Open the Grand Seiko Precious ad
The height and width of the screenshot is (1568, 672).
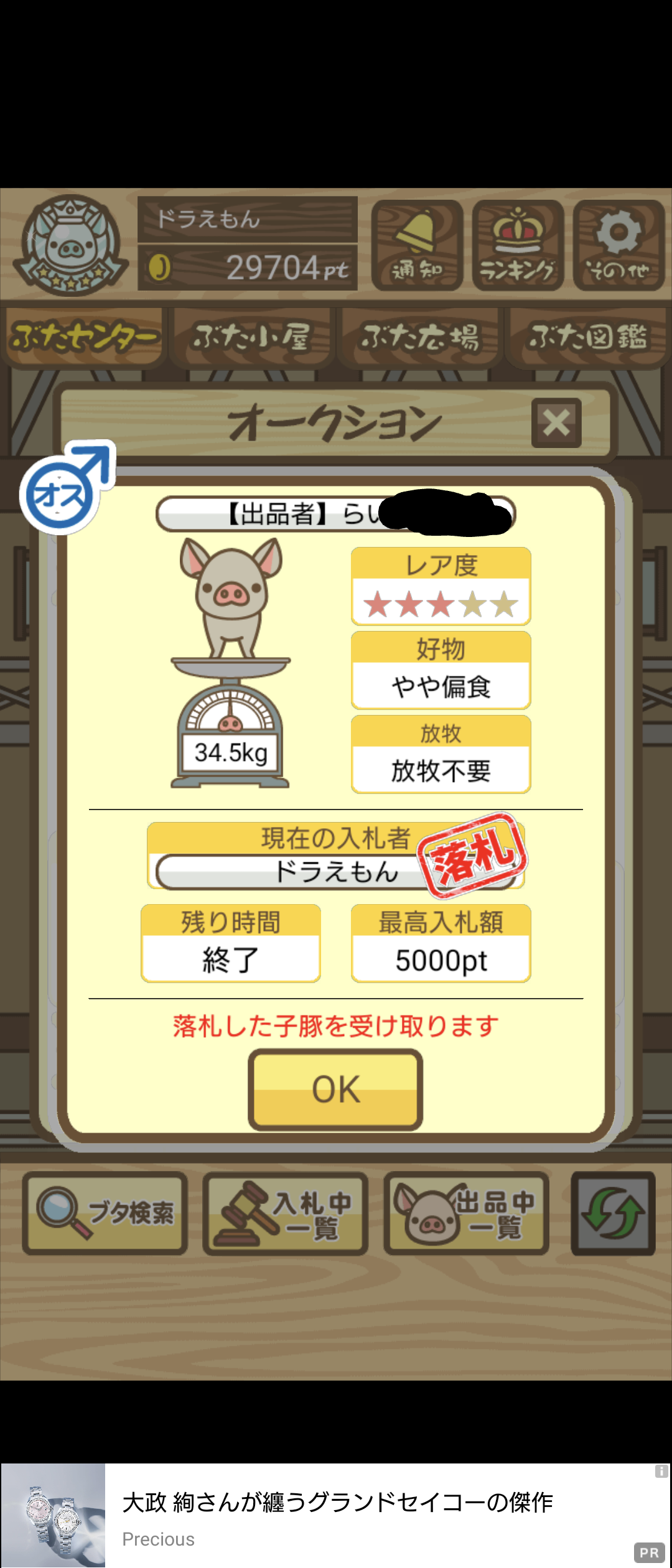click(336, 1516)
